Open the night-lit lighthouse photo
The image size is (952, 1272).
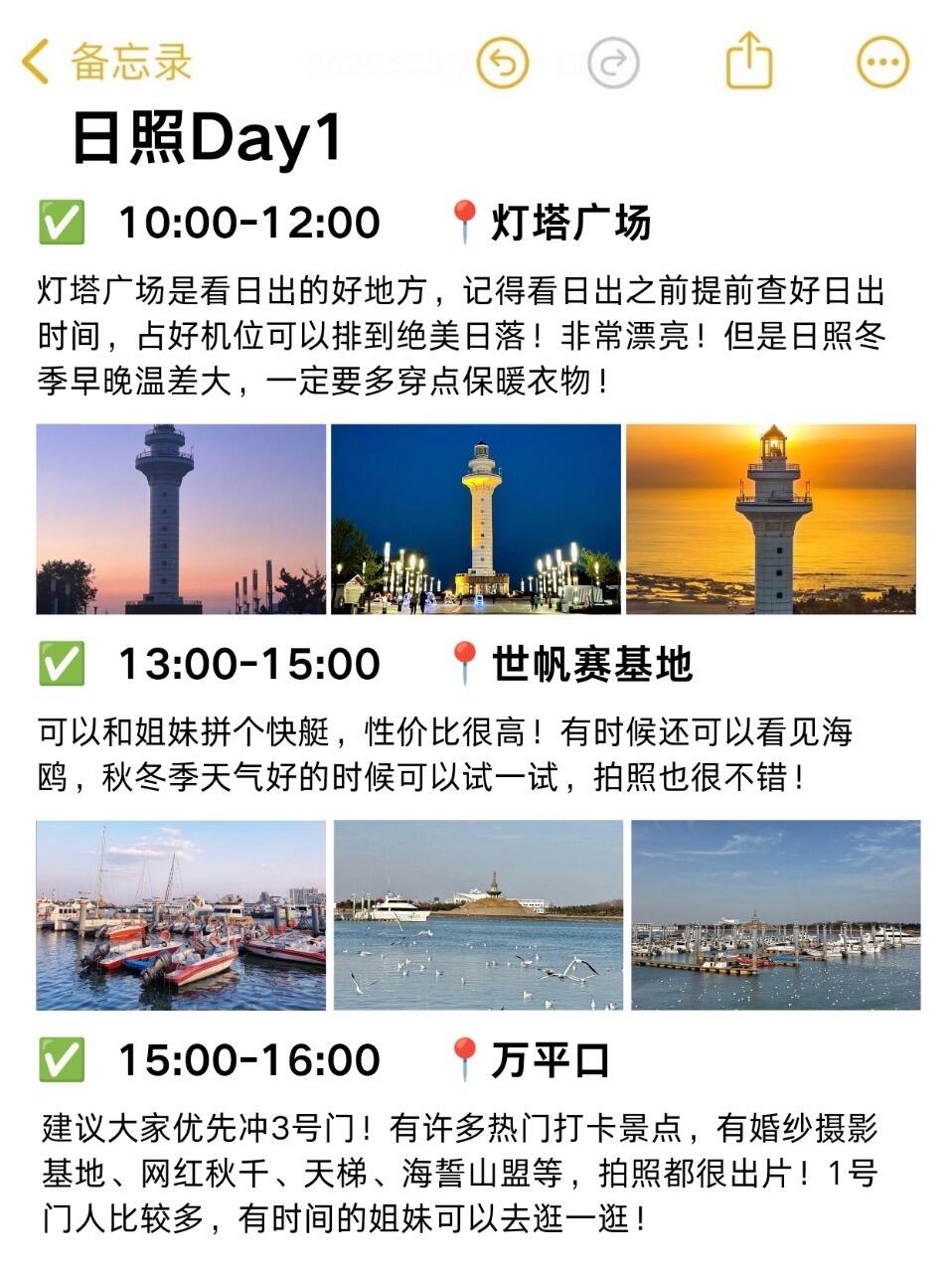point(476,519)
